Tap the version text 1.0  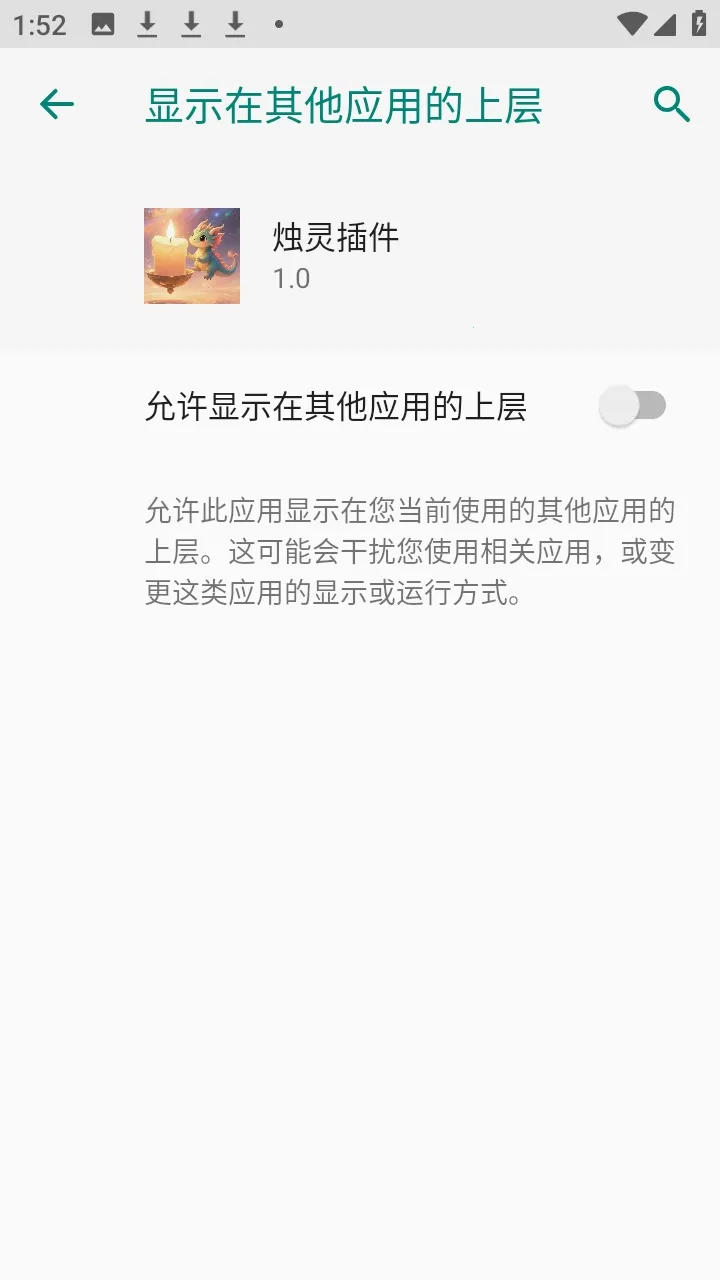290,279
